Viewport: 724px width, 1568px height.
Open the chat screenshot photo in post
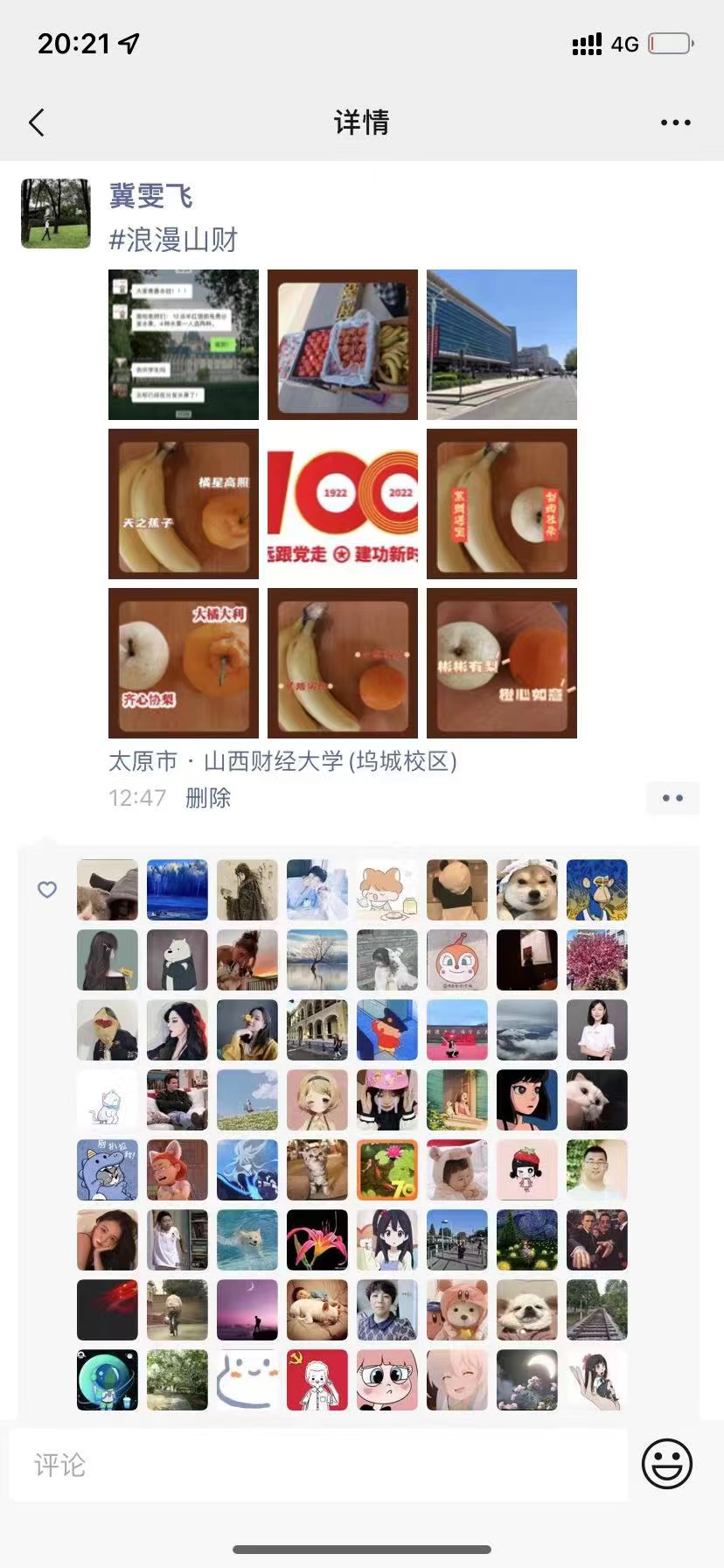[x=184, y=345]
